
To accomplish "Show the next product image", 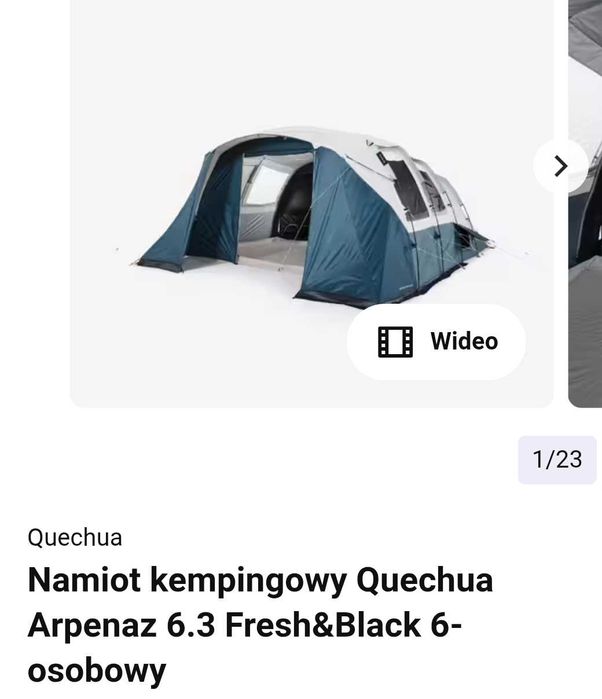I will pyautogui.click(x=560, y=166).
